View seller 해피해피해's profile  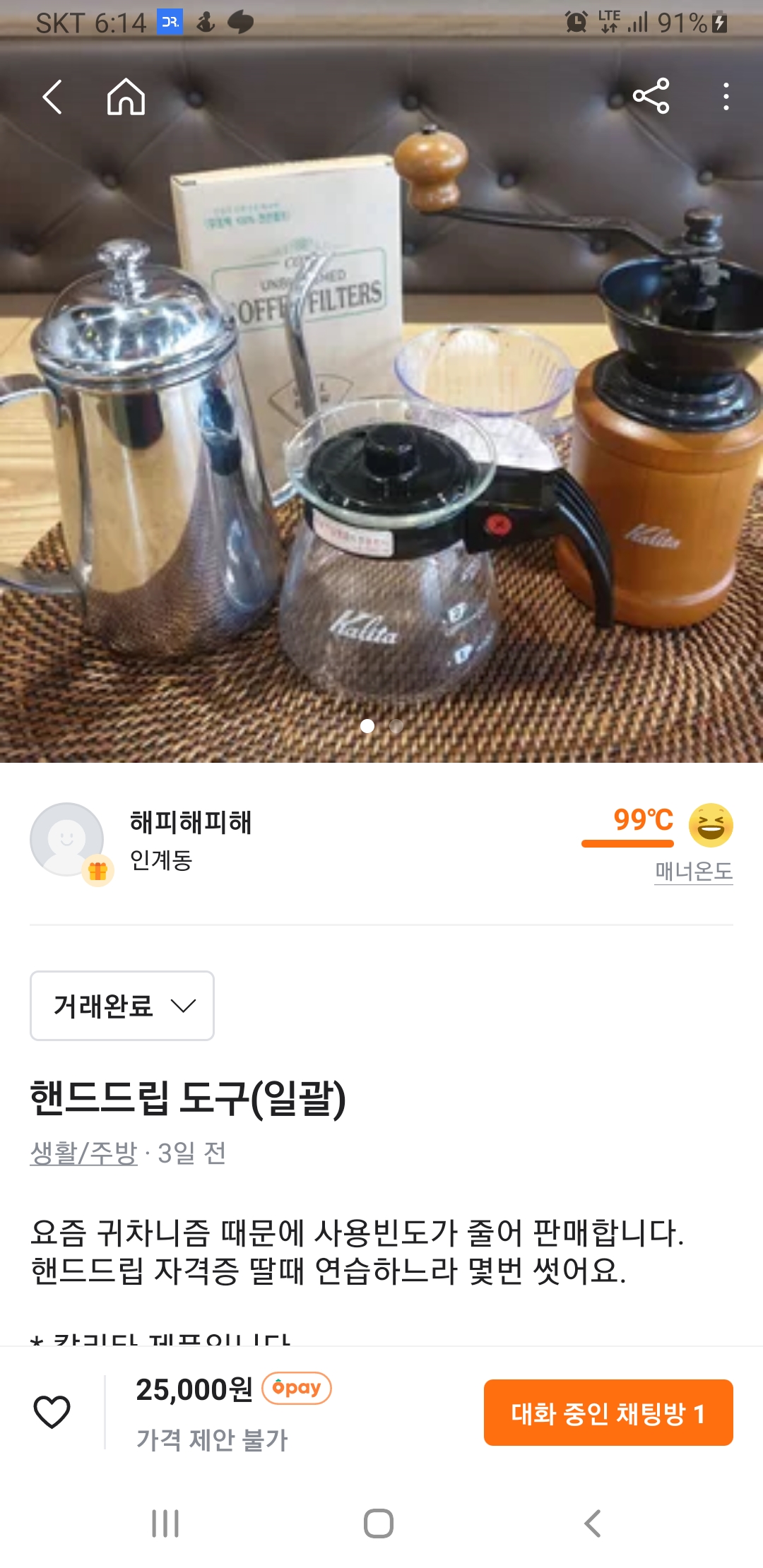pos(190,823)
